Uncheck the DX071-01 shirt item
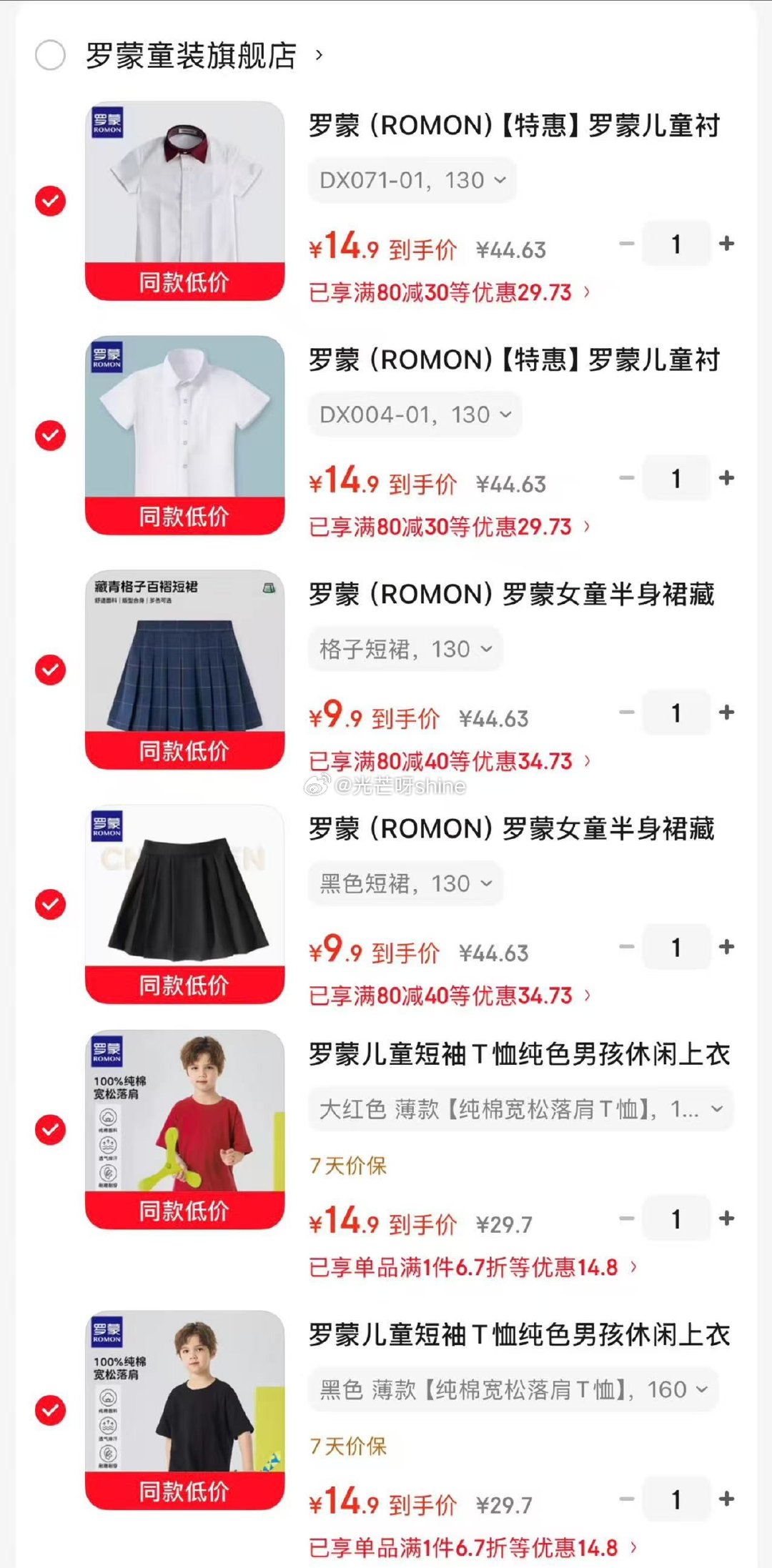The width and height of the screenshot is (772, 1568). [x=50, y=201]
